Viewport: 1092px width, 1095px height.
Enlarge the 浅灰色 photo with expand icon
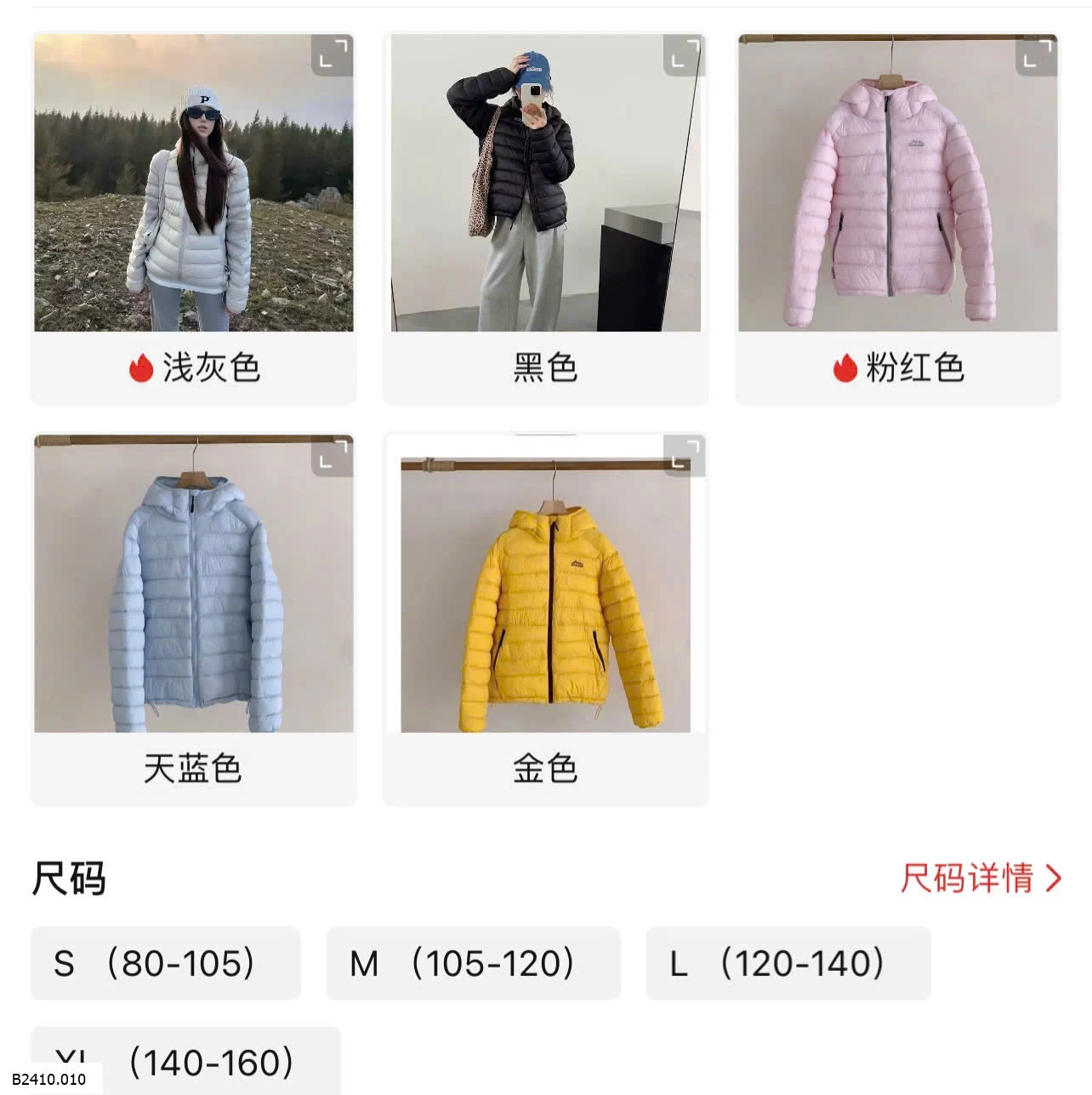(333, 55)
